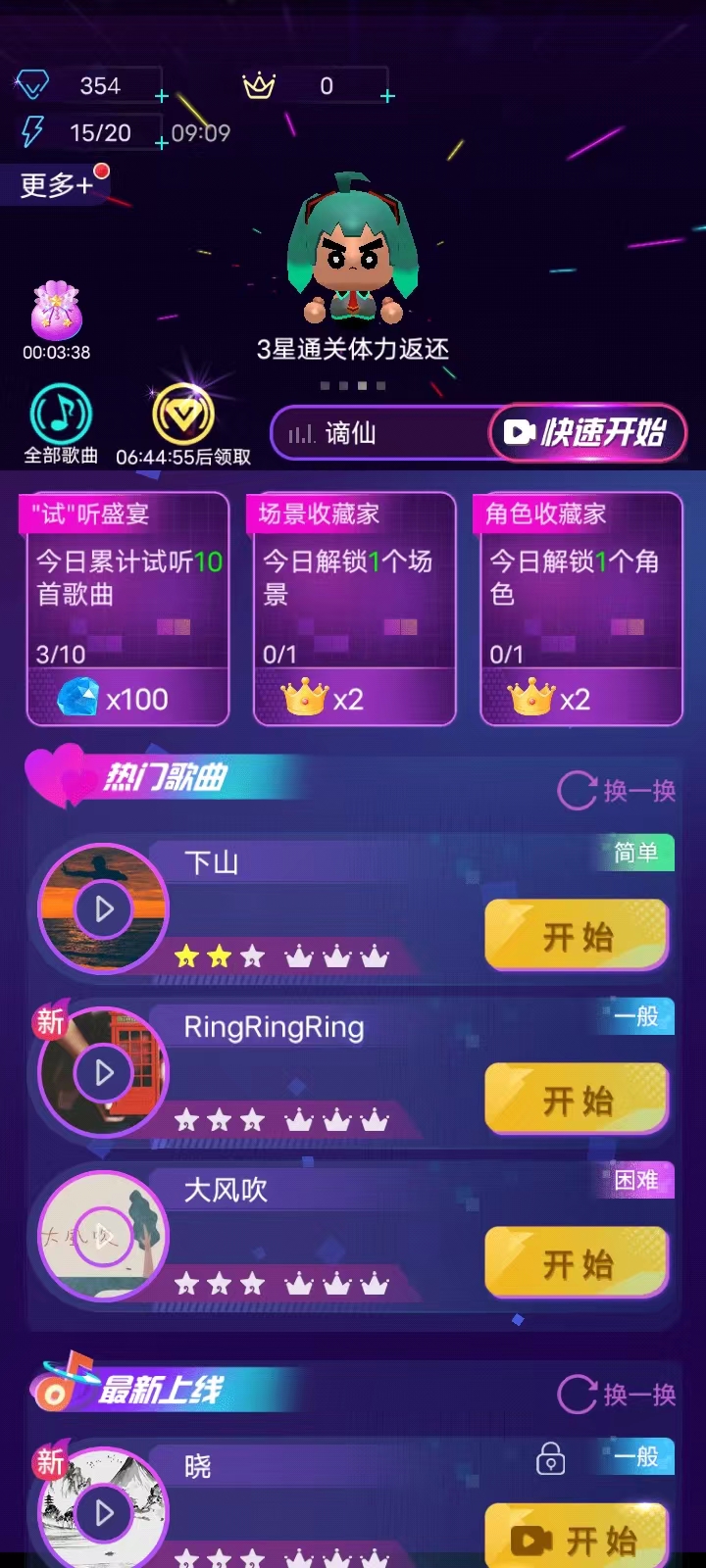Preview the song 下山
706x1568 pixels.
coord(104,909)
